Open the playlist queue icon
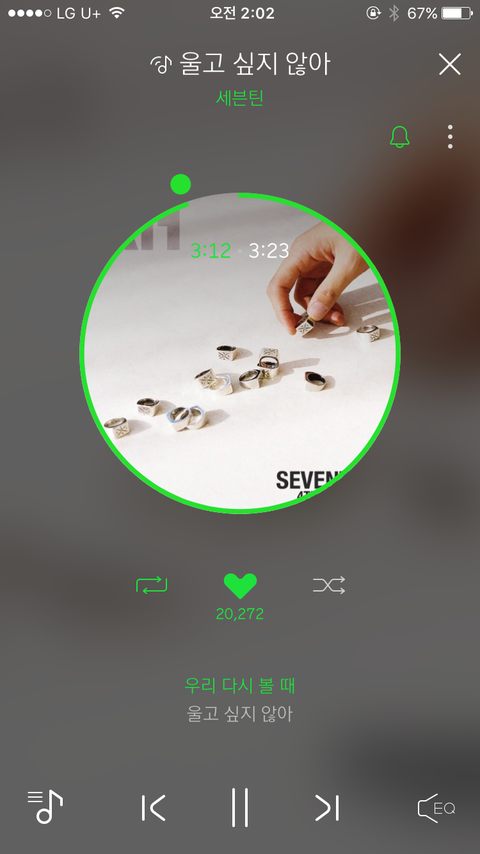 [45, 807]
